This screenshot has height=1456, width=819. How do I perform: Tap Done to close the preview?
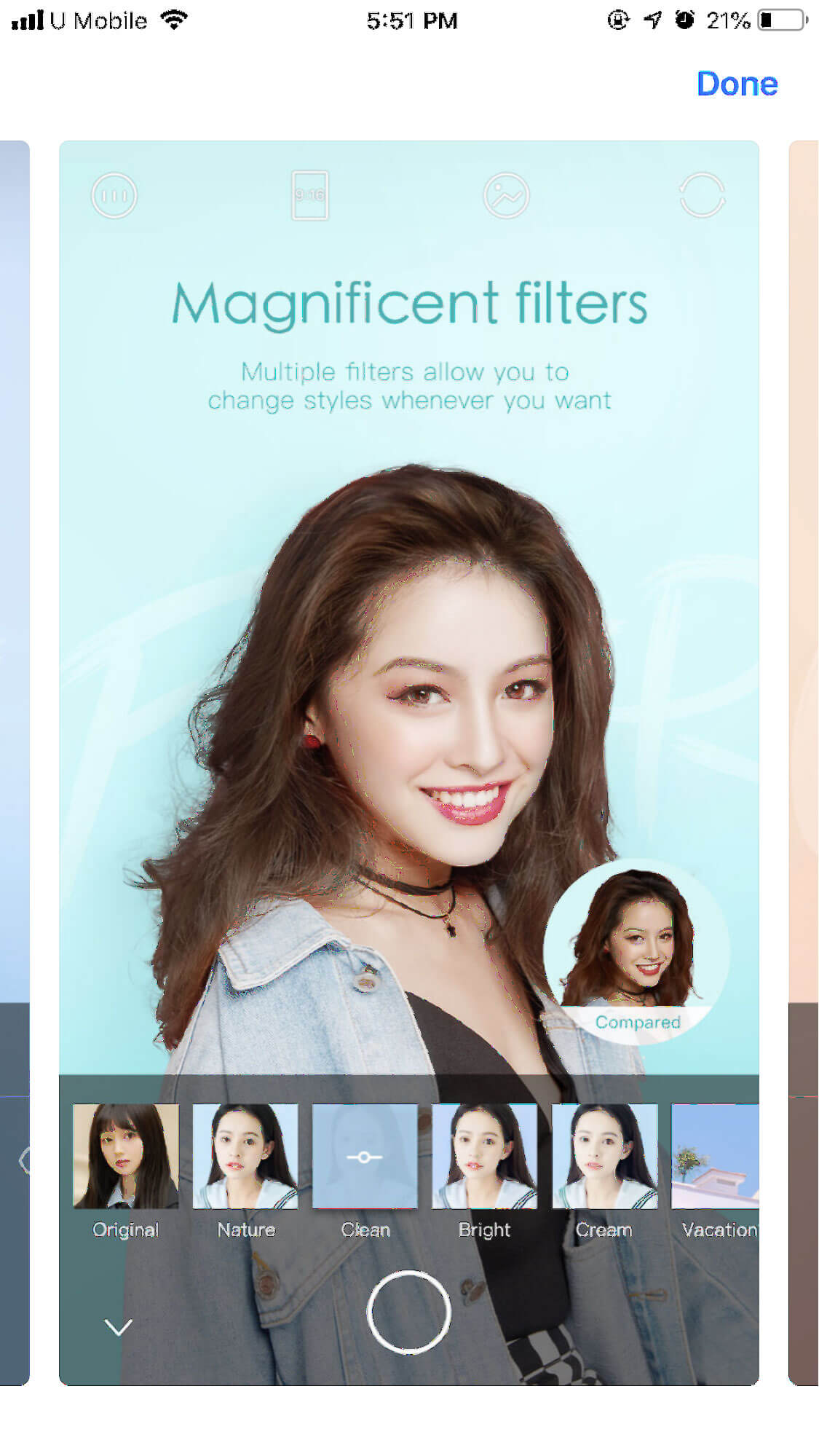click(x=737, y=84)
